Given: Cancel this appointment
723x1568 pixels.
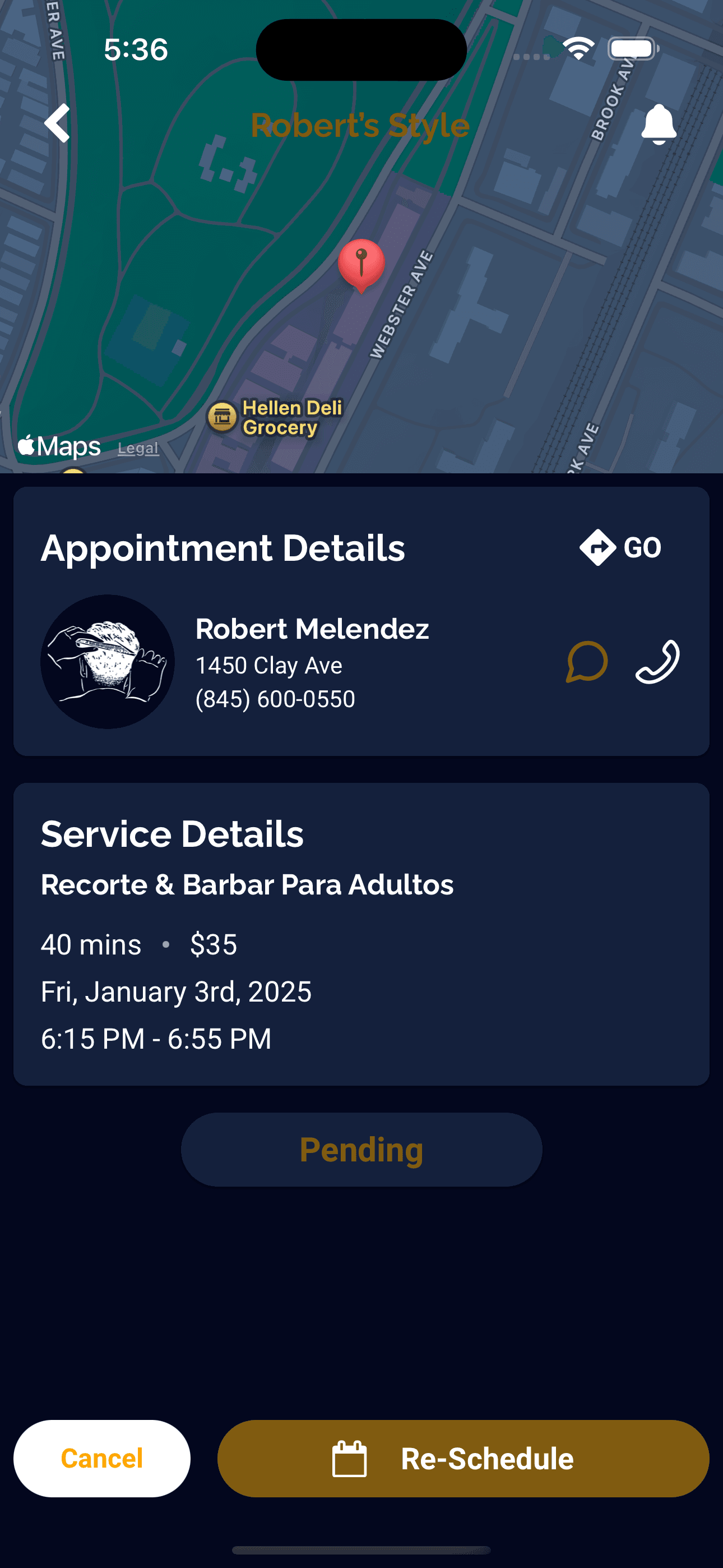Looking at the screenshot, I should coord(101,1459).
